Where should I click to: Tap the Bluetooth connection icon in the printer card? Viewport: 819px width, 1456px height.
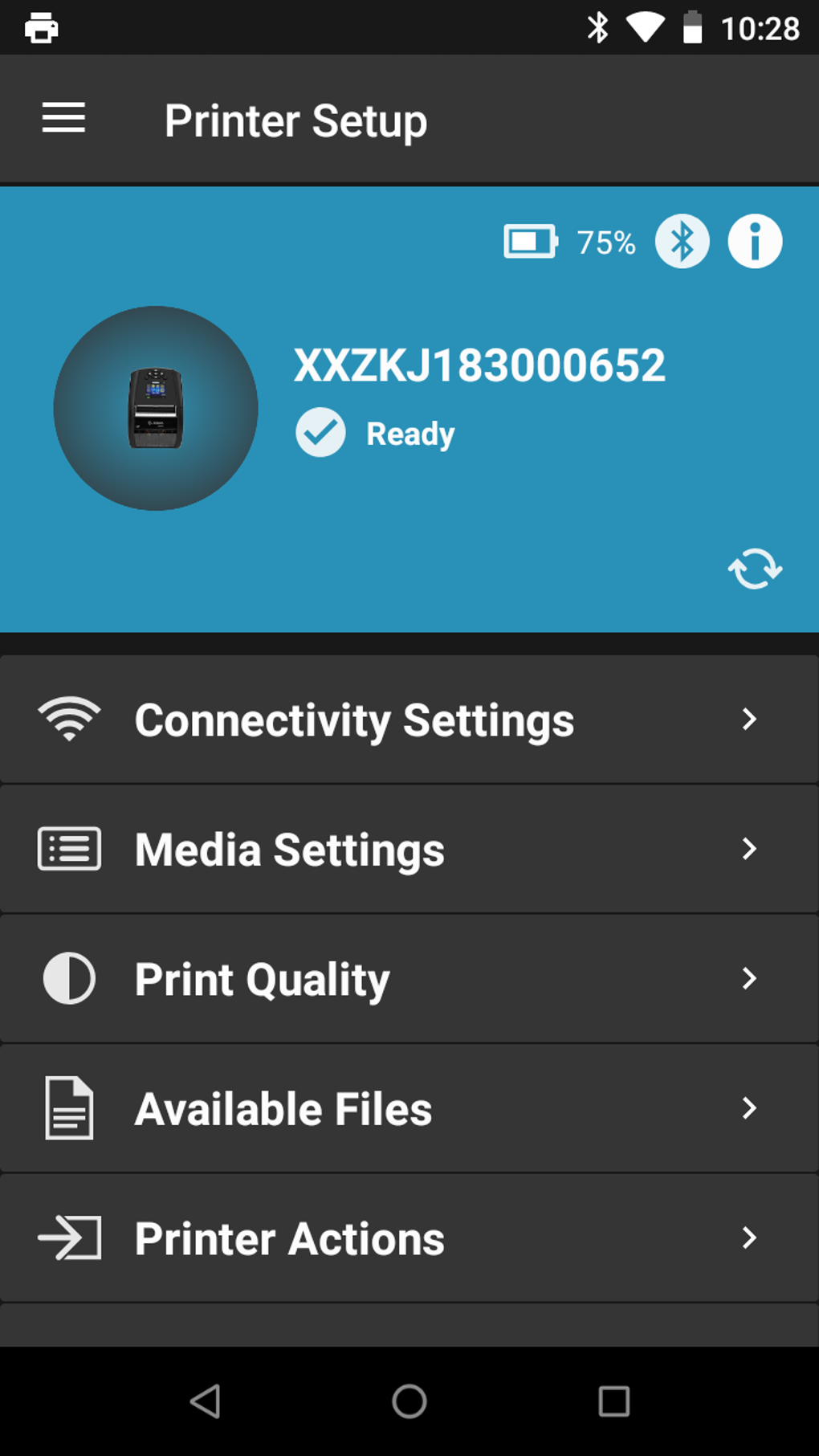pyautogui.click(x=682, y=241)
